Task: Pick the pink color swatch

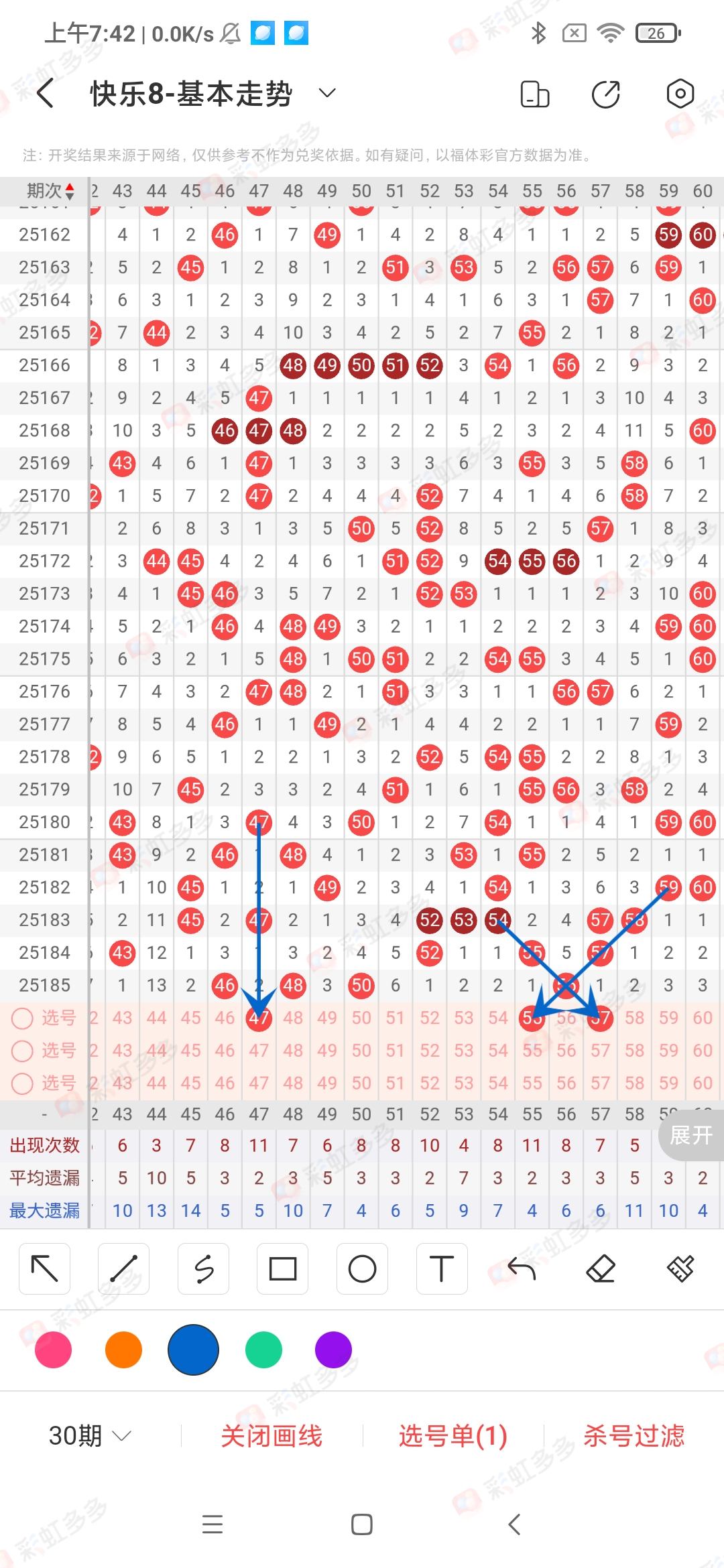Action: (x=54, y=1350)
